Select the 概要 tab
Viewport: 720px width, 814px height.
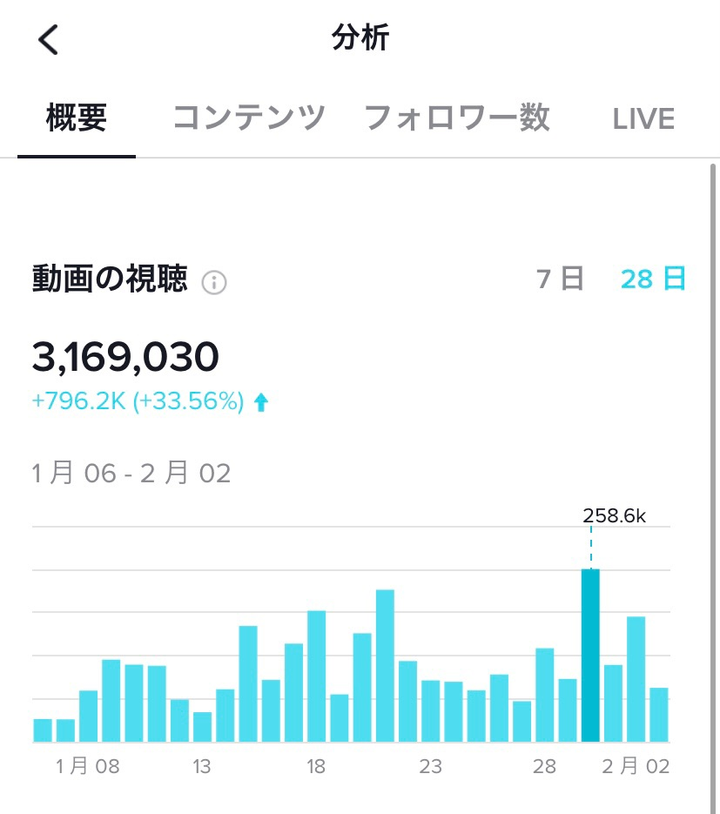point(76,118)
